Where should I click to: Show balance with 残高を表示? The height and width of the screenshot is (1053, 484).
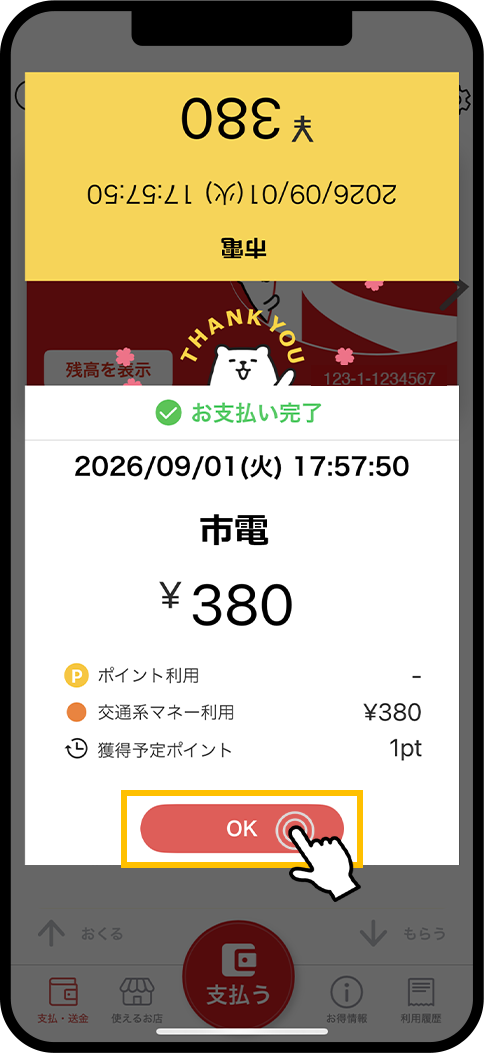108,369
